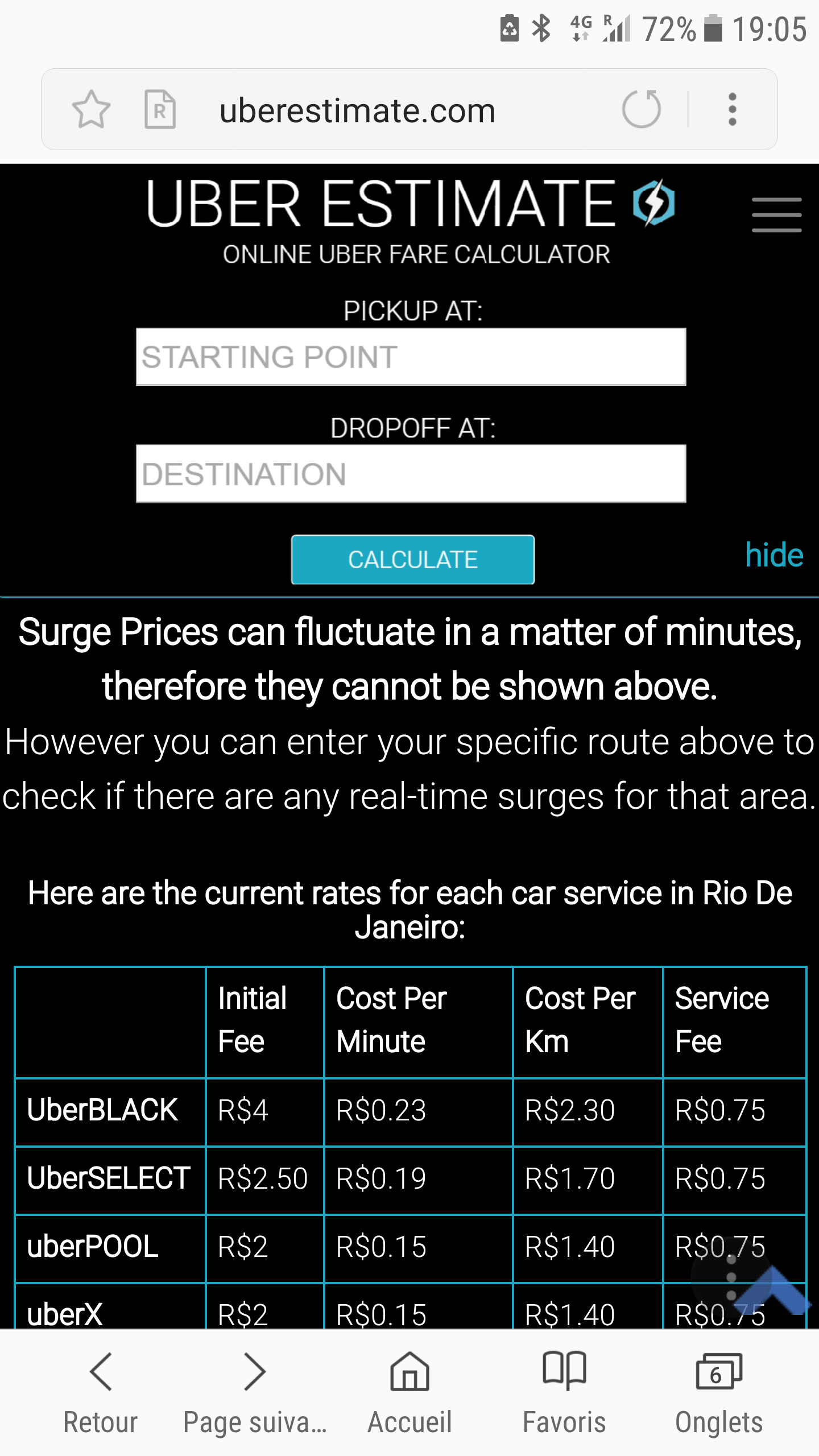Reload the current page

click(x=641, y=109)
